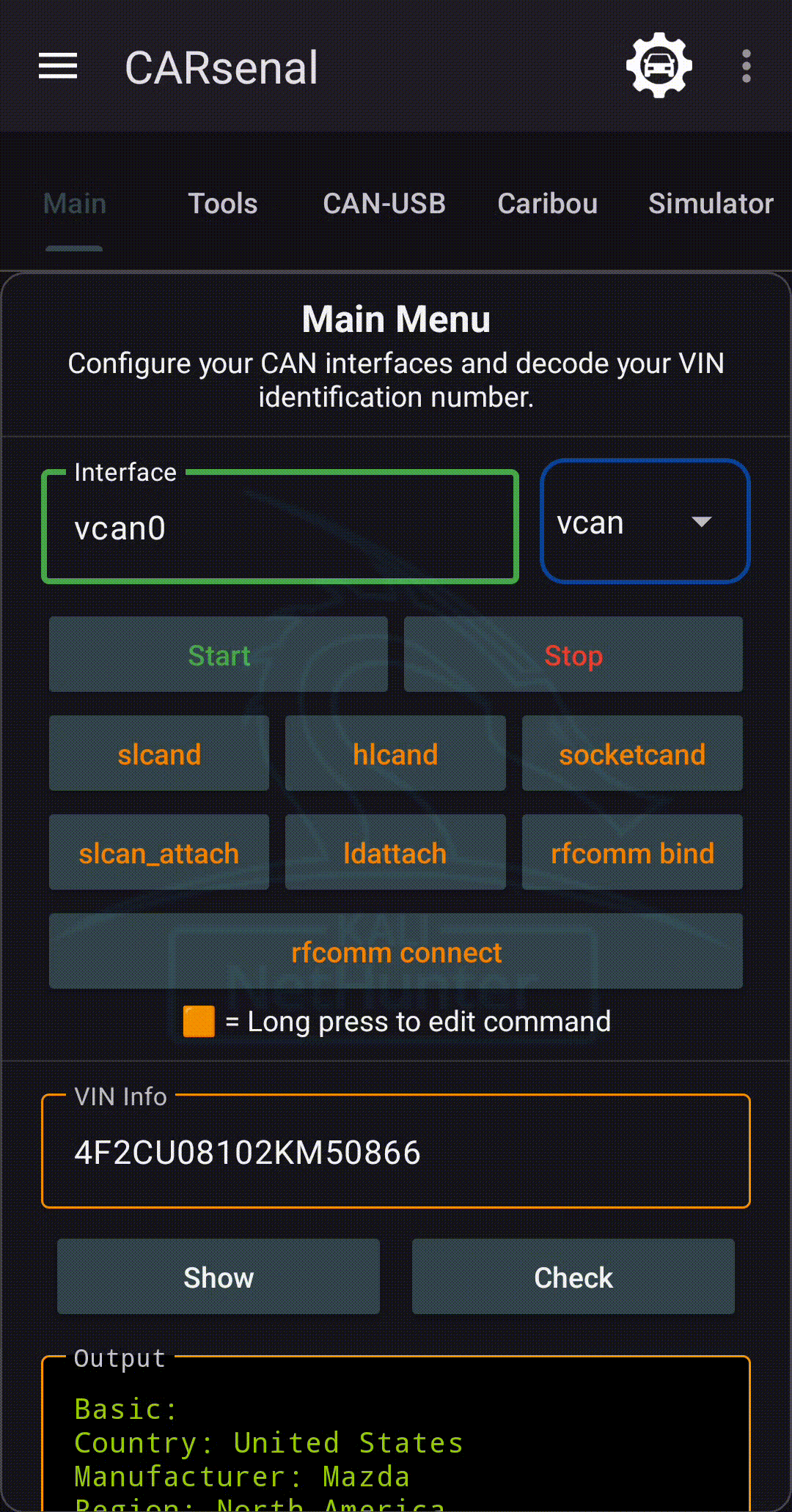Check the entered VIN number
This screenshot has width=792, height=1512.
[x=573, y=1277]
